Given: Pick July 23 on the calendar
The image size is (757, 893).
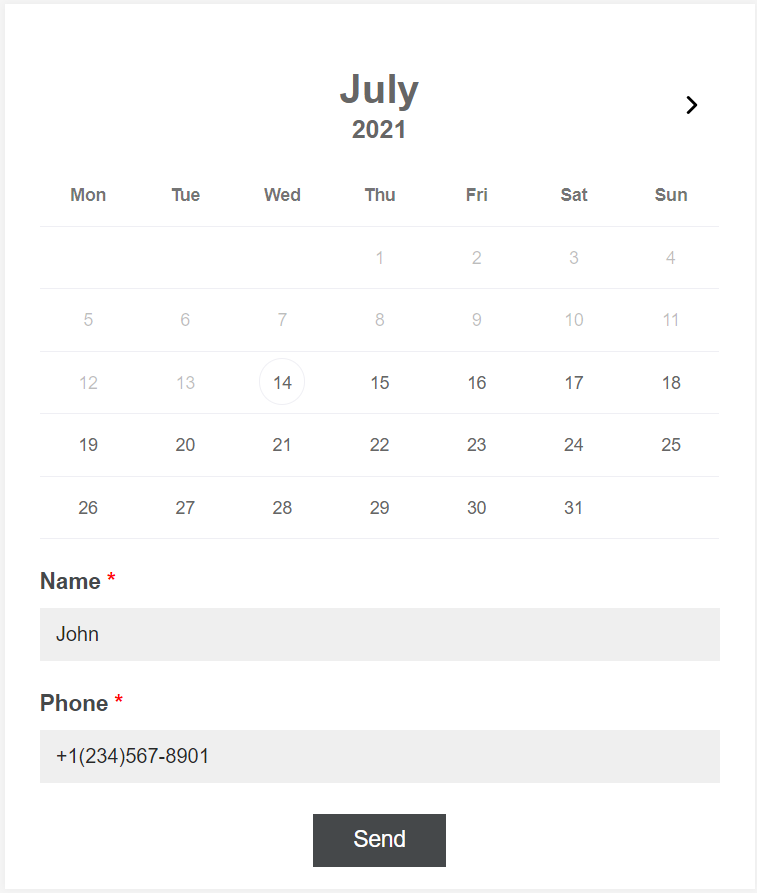Looking at the screenshot, I should point(476,445).
